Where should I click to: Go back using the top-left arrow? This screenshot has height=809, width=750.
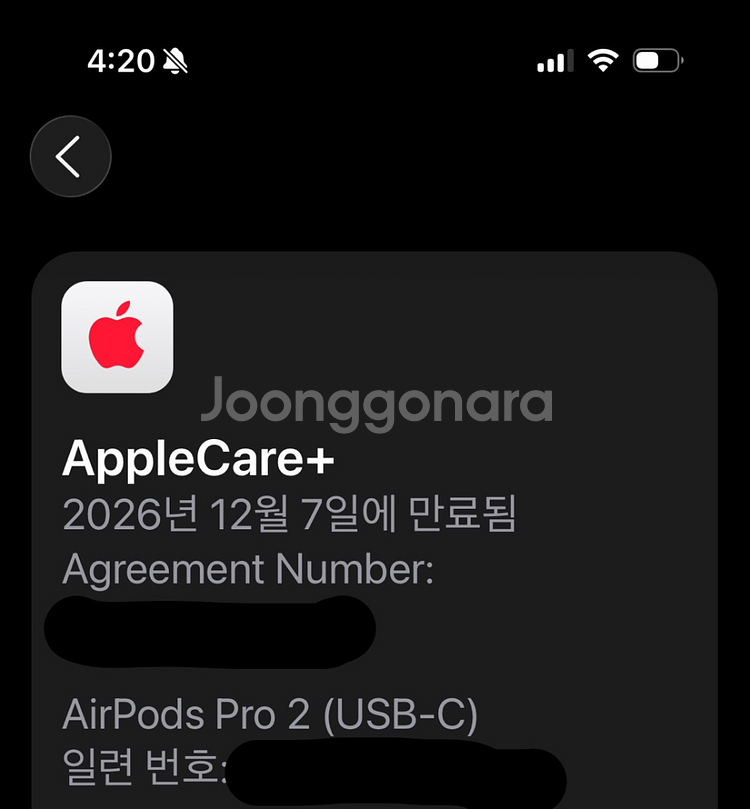(70, 156)
